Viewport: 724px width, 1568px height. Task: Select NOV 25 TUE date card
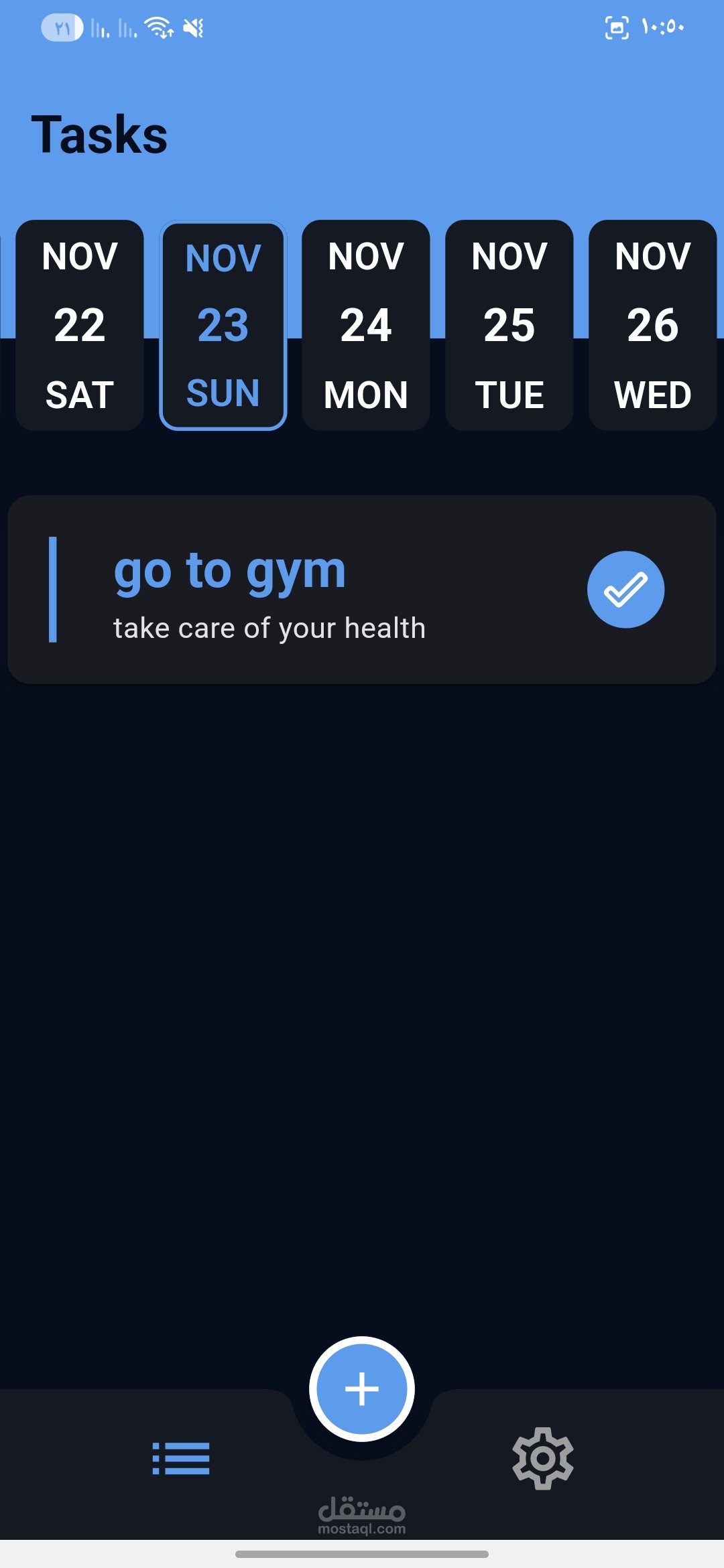[x=509, y=325]
